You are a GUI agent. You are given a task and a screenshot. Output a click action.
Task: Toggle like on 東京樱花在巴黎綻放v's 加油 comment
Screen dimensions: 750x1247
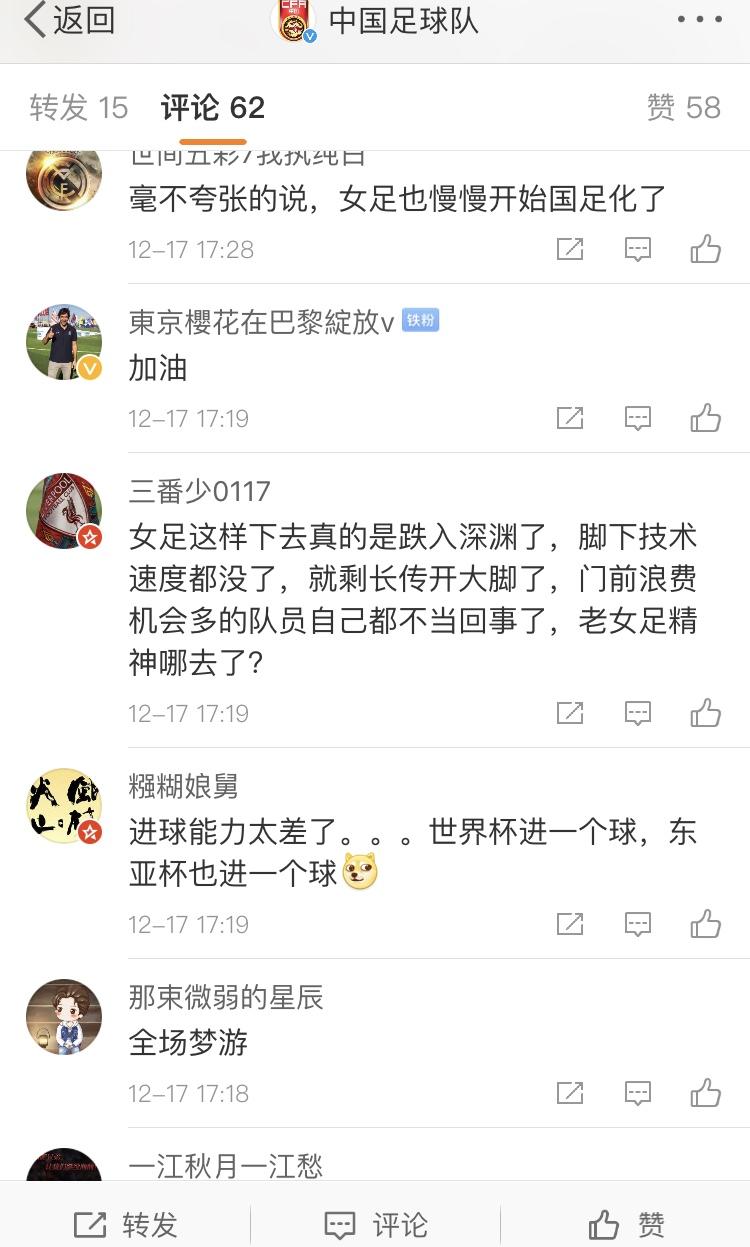[707, 418]
